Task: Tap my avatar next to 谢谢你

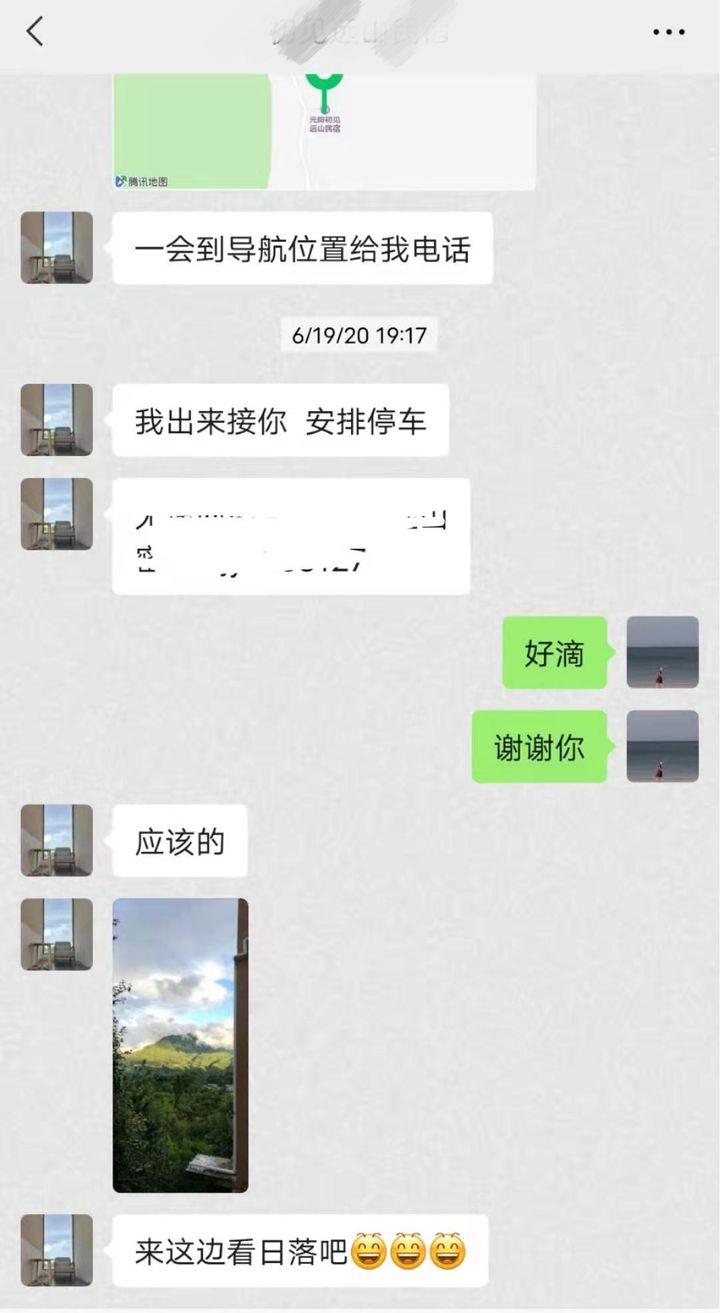Action: pos(662,746)
